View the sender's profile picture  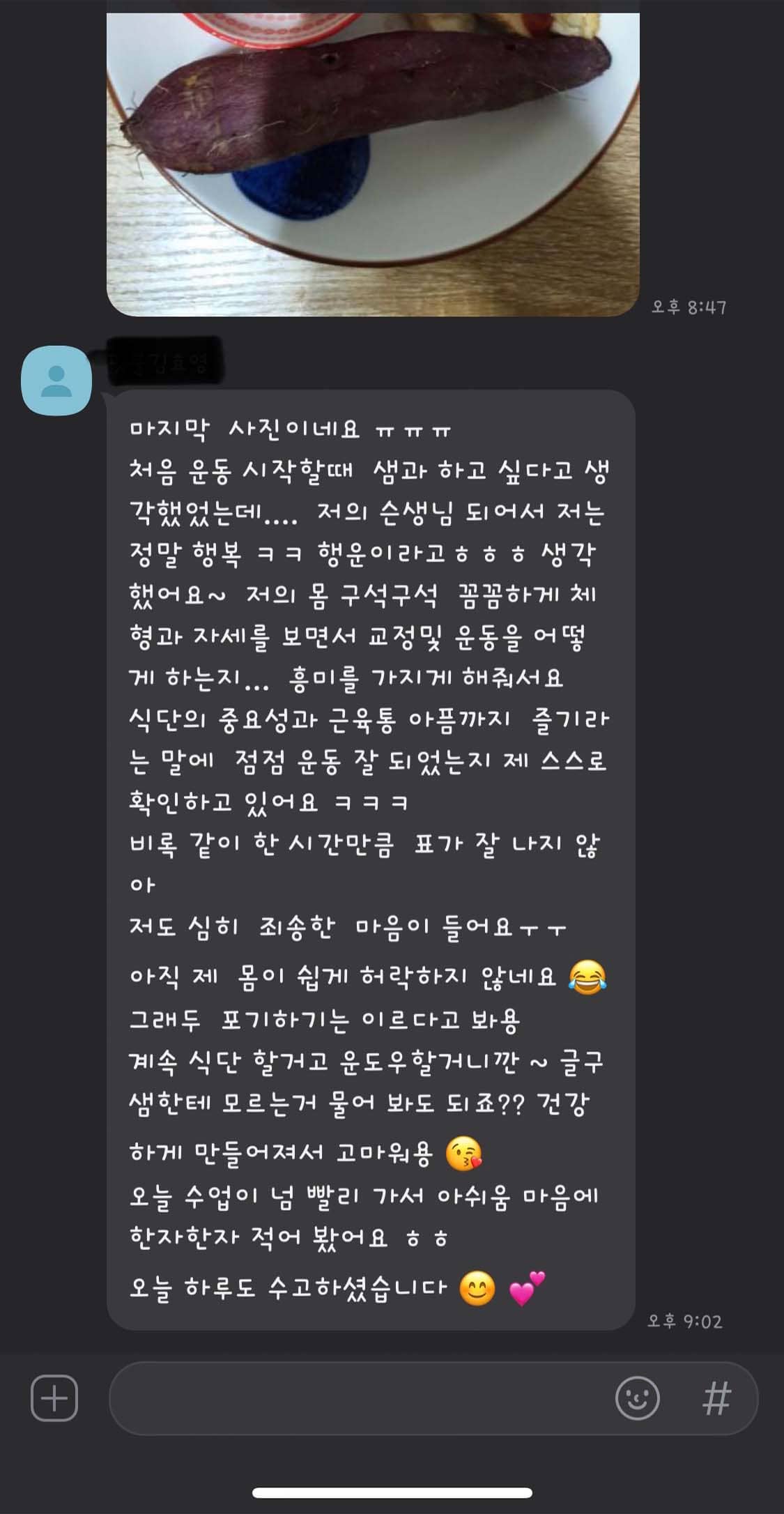pos(56,380)
